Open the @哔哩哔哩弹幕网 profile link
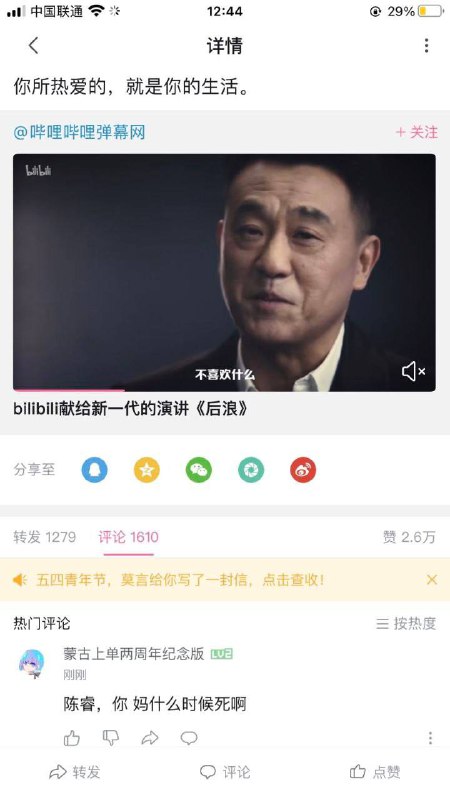 coord(79,132)
